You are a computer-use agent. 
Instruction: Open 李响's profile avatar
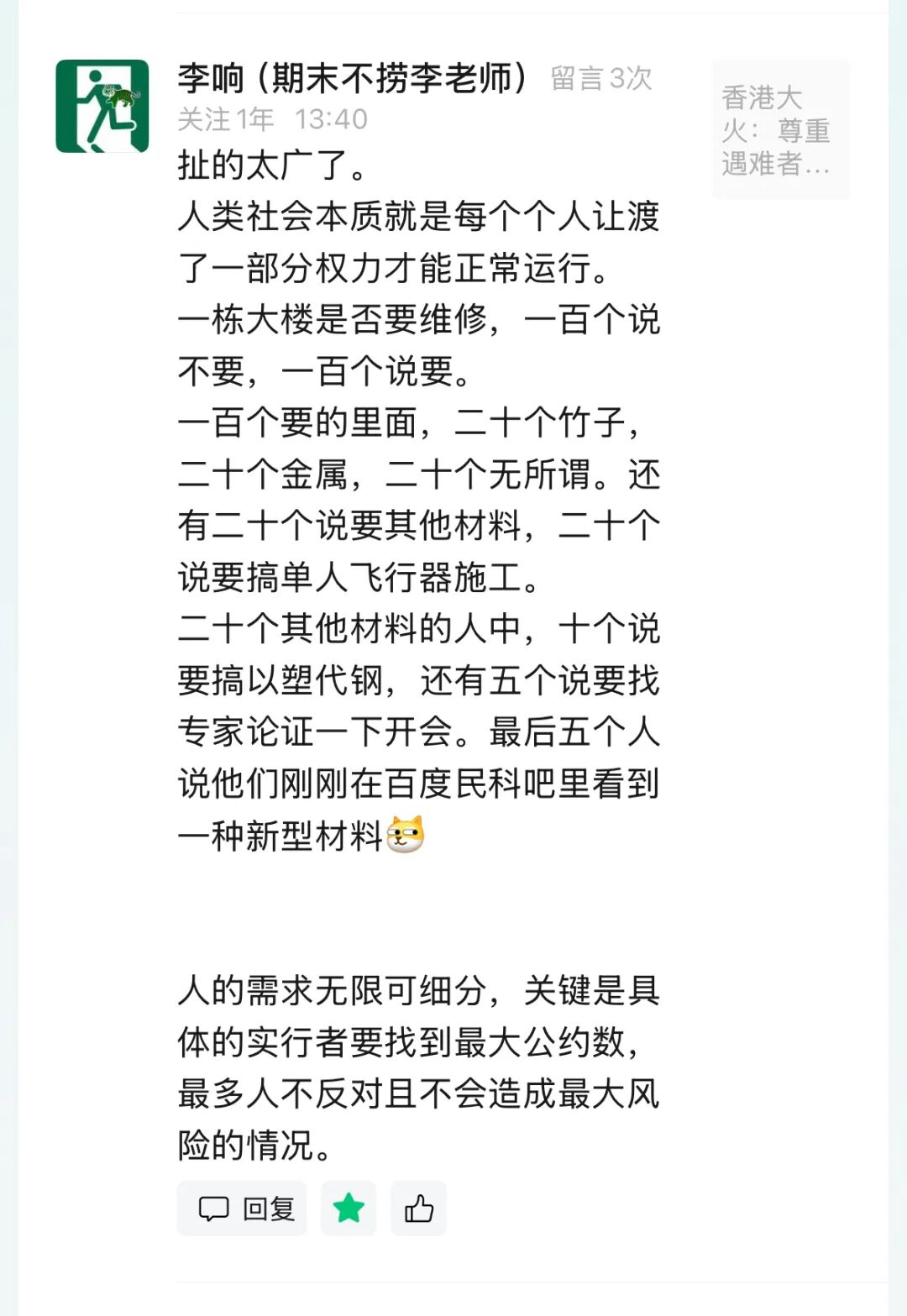[x=102, y=106]
